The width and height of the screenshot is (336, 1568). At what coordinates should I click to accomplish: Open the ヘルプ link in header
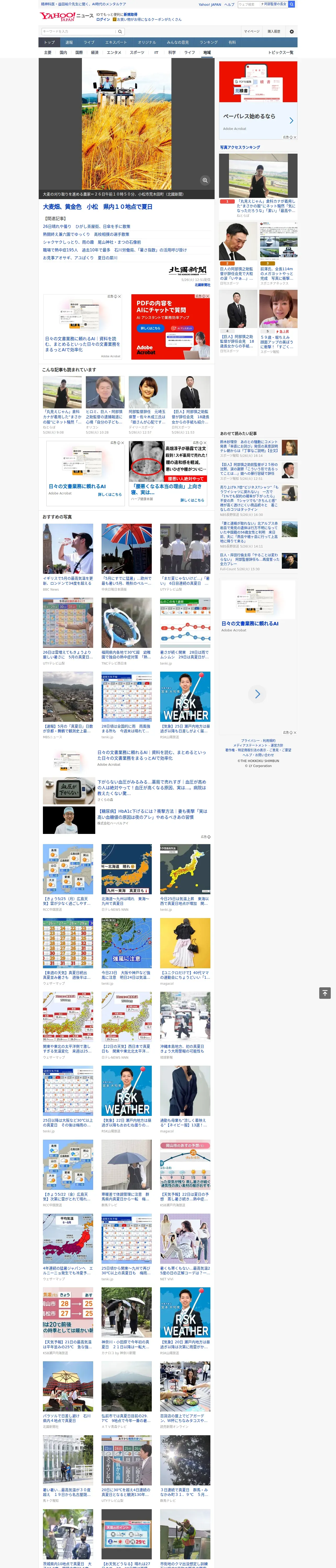[229, 4]
